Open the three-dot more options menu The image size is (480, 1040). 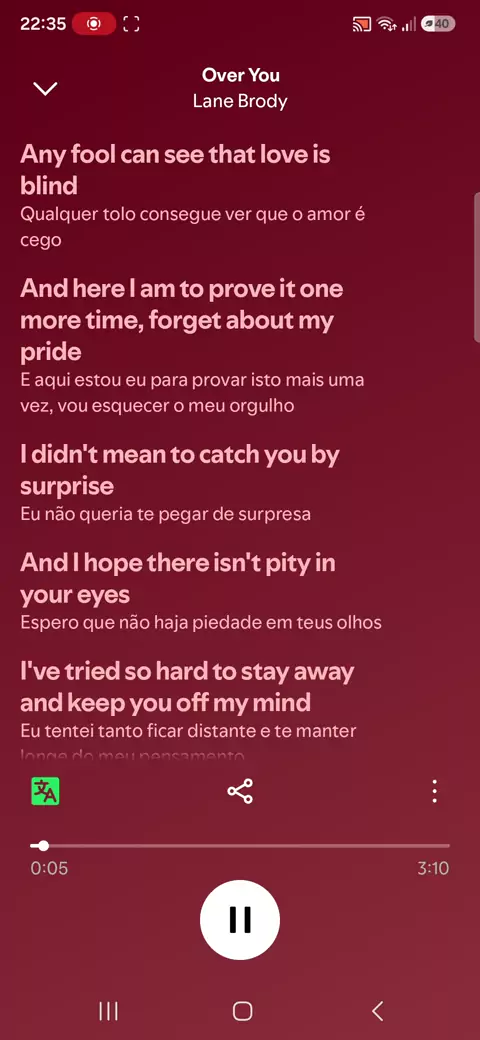pos(434,791)
